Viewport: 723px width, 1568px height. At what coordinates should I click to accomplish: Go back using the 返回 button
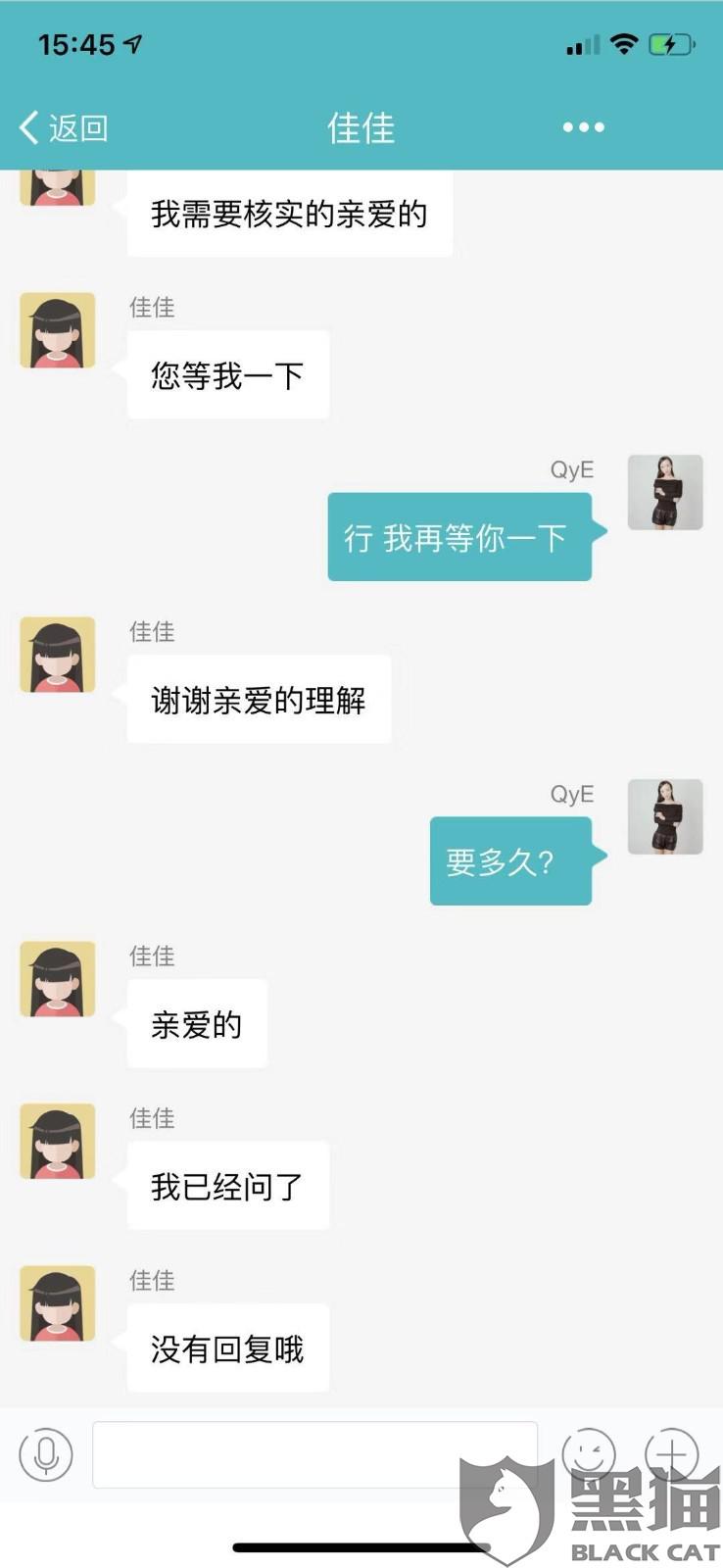click(64, 127)
